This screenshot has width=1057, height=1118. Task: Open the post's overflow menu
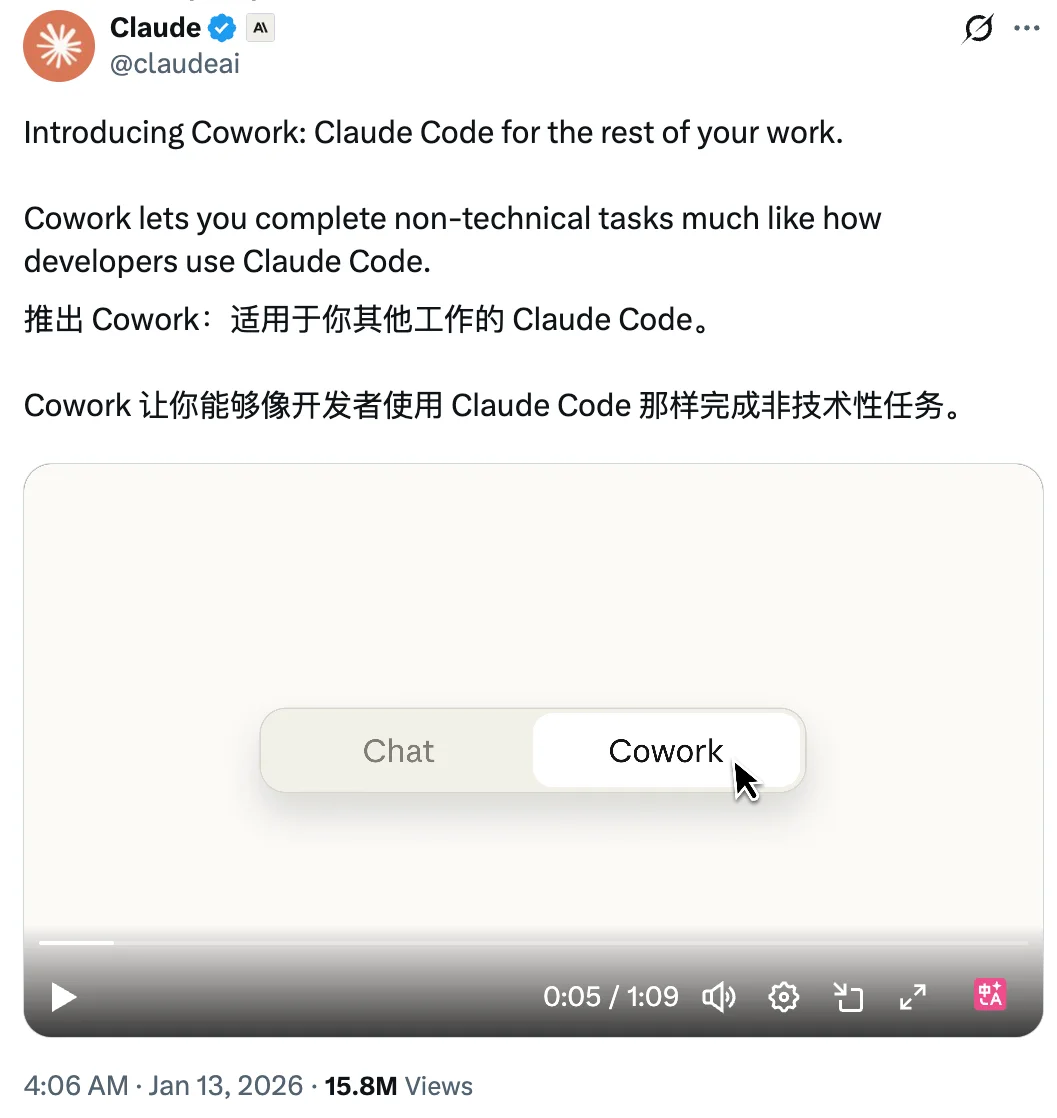click(x=1027, y=29)
